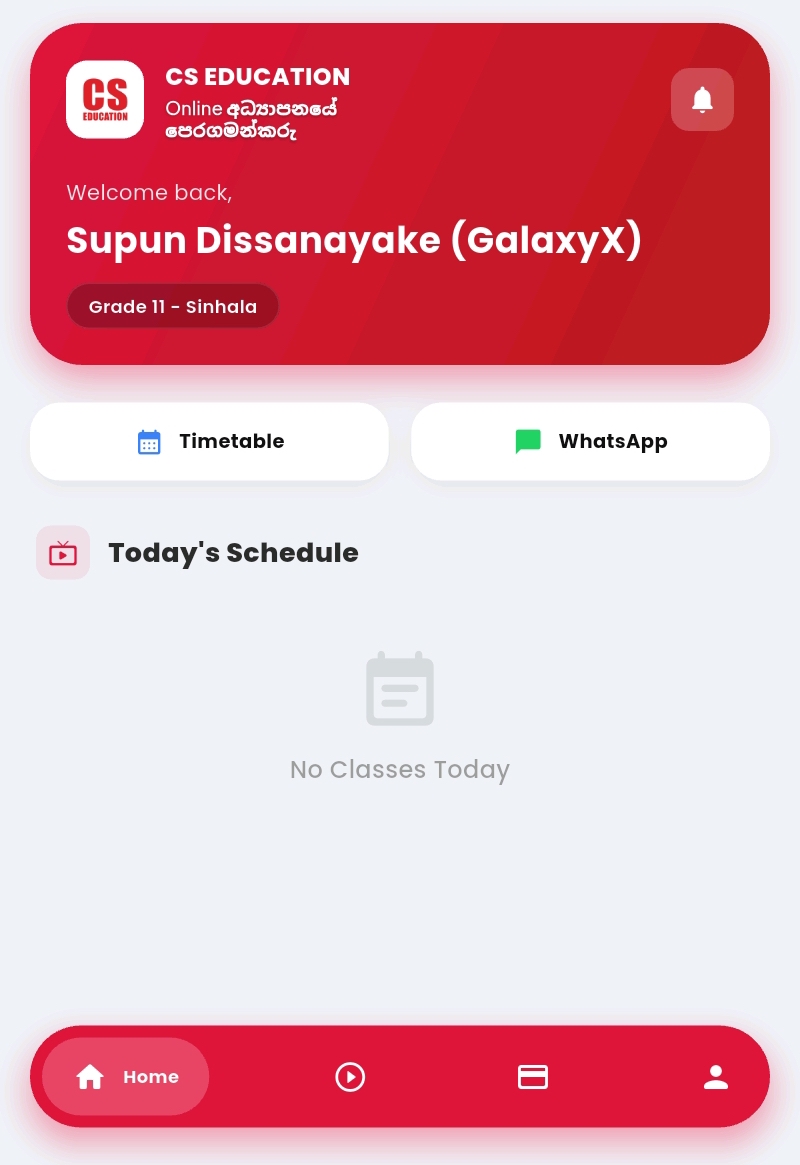Open the notifications bell

pyautogui.click(x=702, y=100)
